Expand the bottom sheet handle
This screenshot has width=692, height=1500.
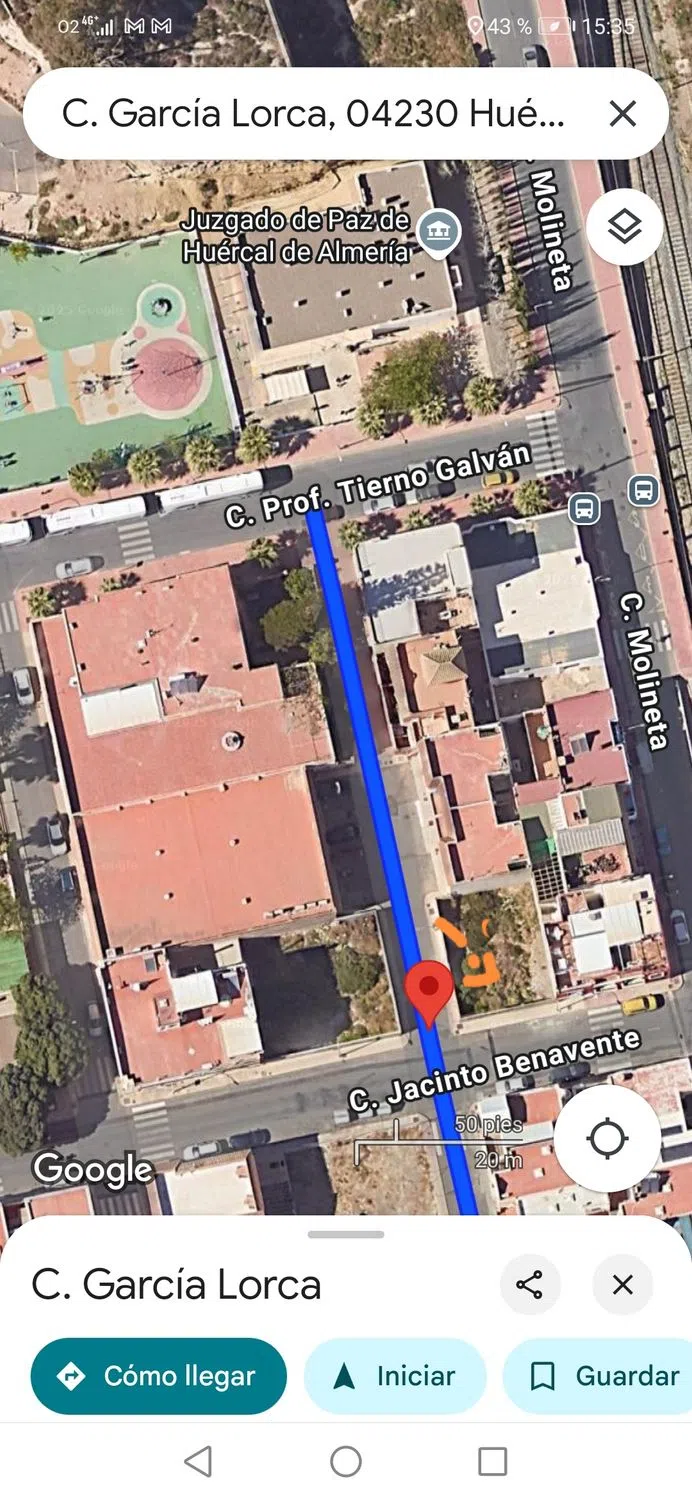pyautogui.click(x=345, y=1235)
